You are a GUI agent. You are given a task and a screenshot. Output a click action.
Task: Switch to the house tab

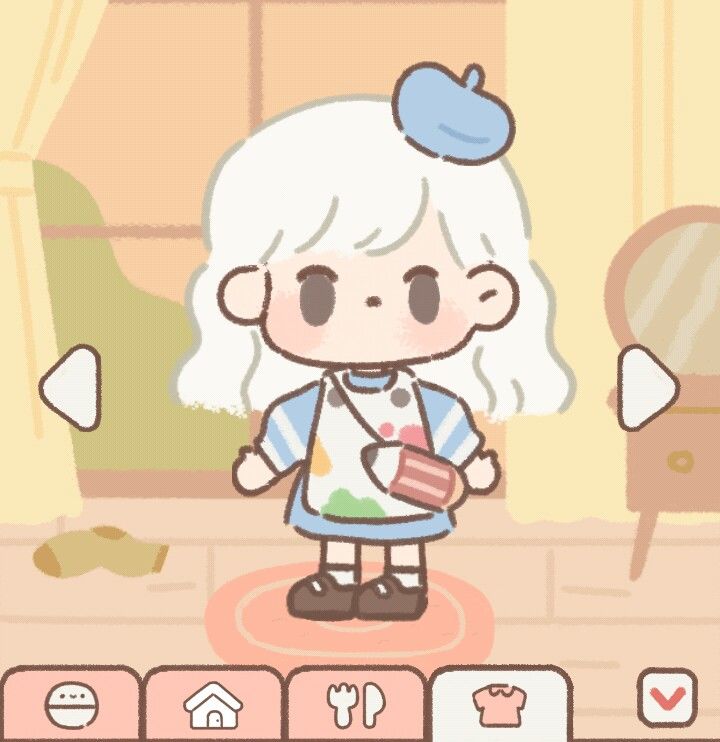pyautogui.click(x=213, y=706)
